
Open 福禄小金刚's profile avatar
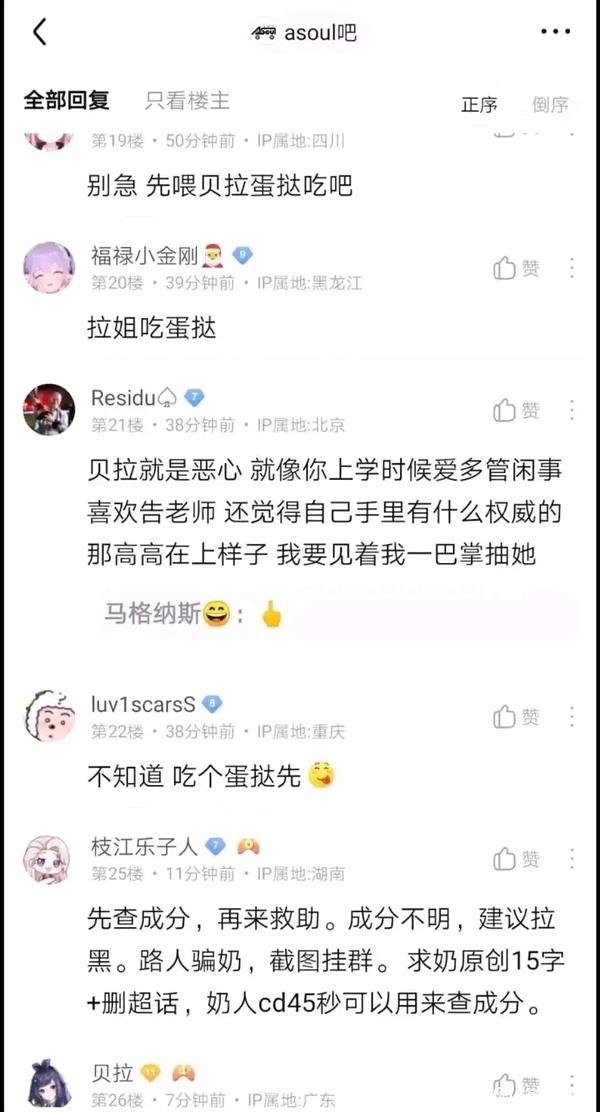[x=49, y=267]
